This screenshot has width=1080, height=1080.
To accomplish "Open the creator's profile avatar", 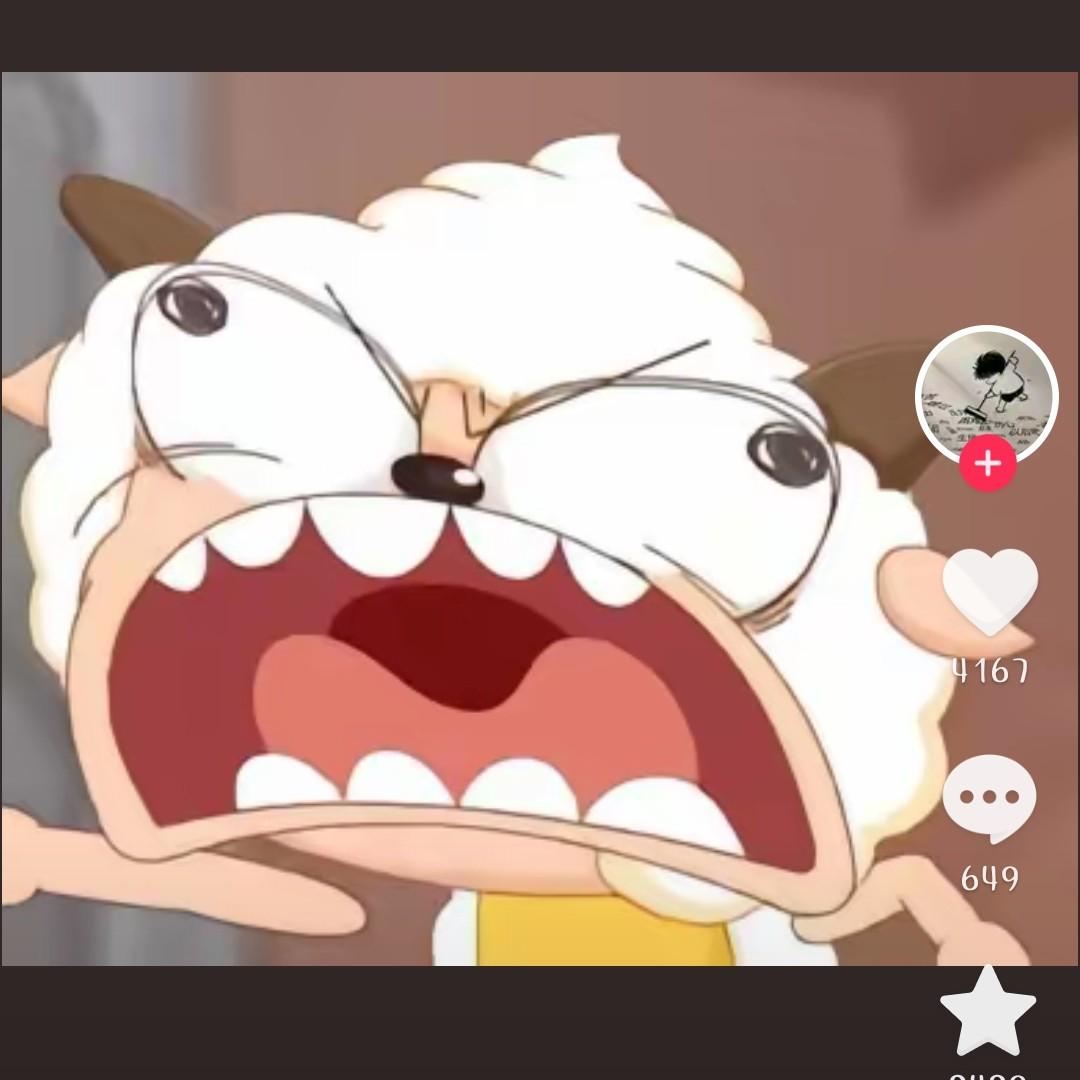I will 987,396.
